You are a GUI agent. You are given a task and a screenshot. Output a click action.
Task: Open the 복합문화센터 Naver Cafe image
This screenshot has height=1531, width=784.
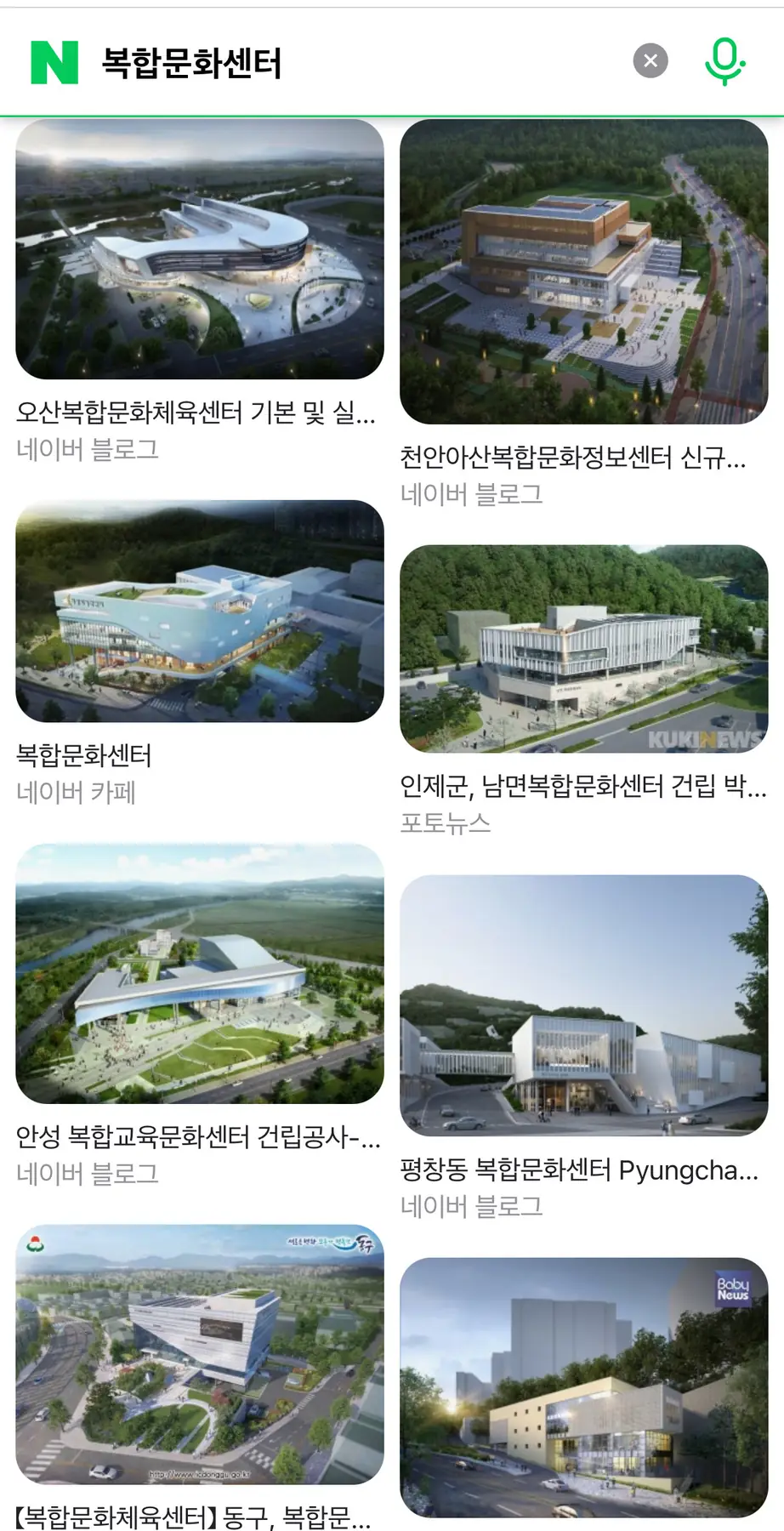(200, 611)
